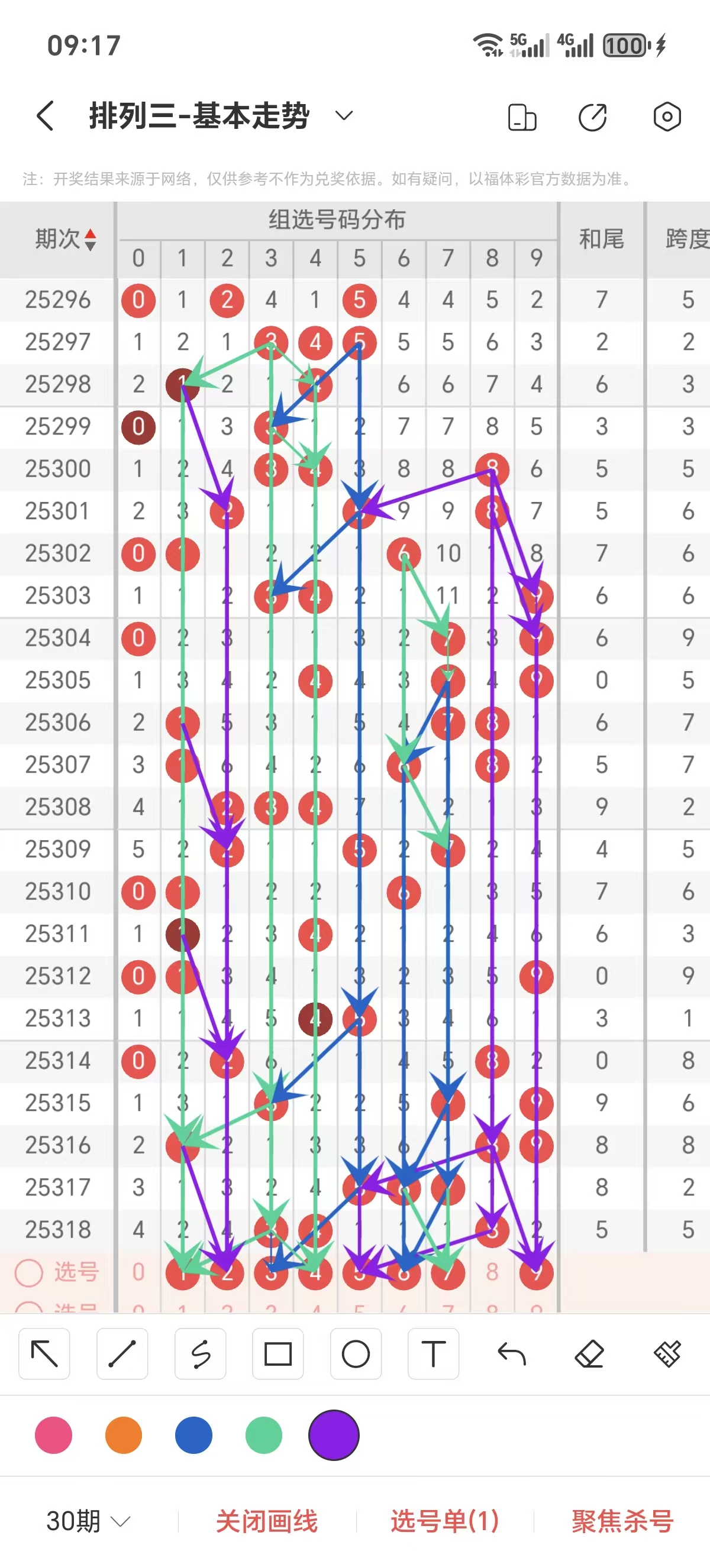Pick the circle shape tool
The image size is (710, 1568).
[356, 1354]
